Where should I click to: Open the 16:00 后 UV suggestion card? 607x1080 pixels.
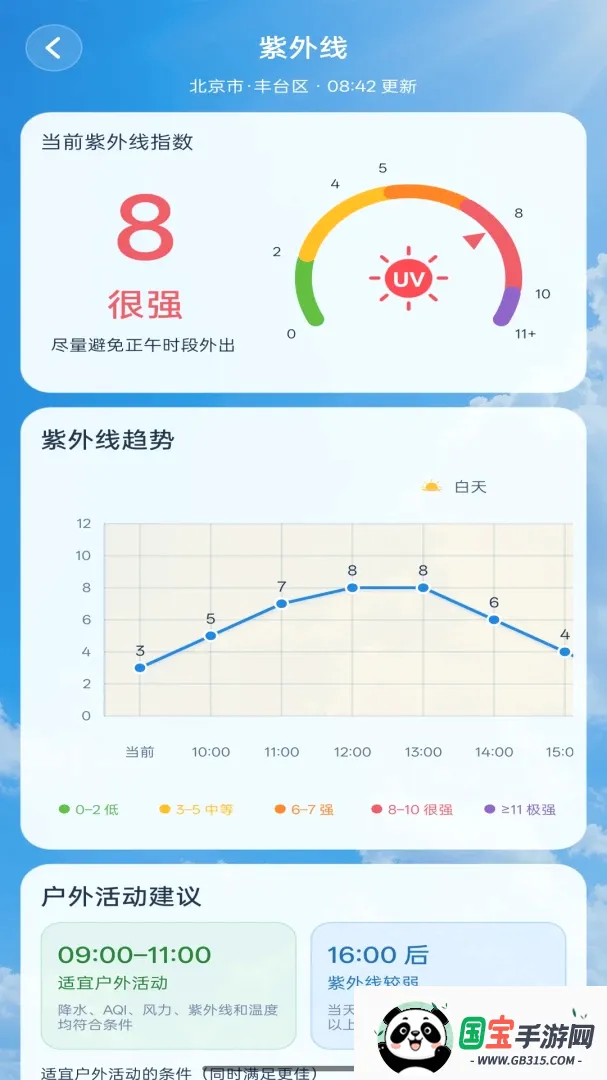coord(438,985)
